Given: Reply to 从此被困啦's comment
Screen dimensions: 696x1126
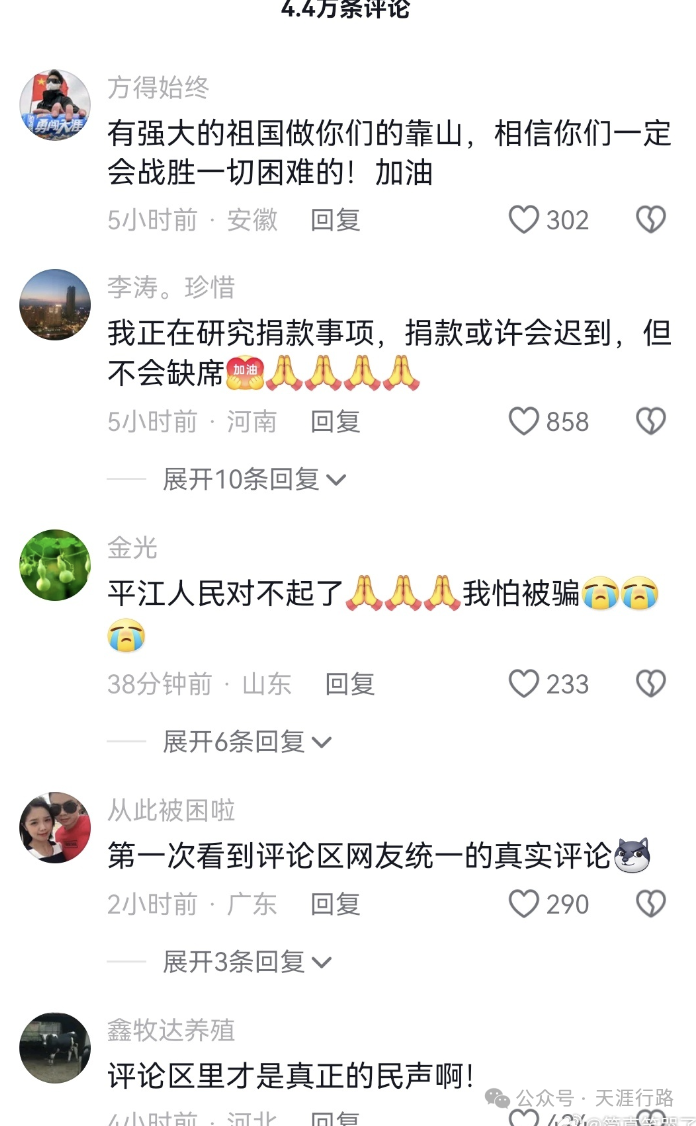Looking at the screenshot, I should pyautogui.click(x=335, y=904).
